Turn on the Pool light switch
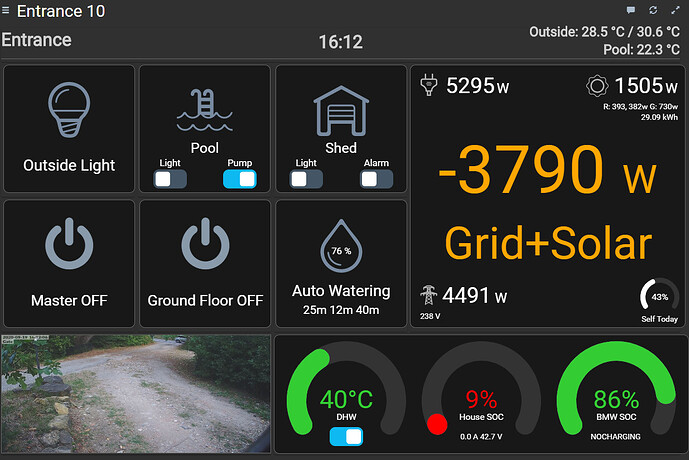 [x=170, y=179]
